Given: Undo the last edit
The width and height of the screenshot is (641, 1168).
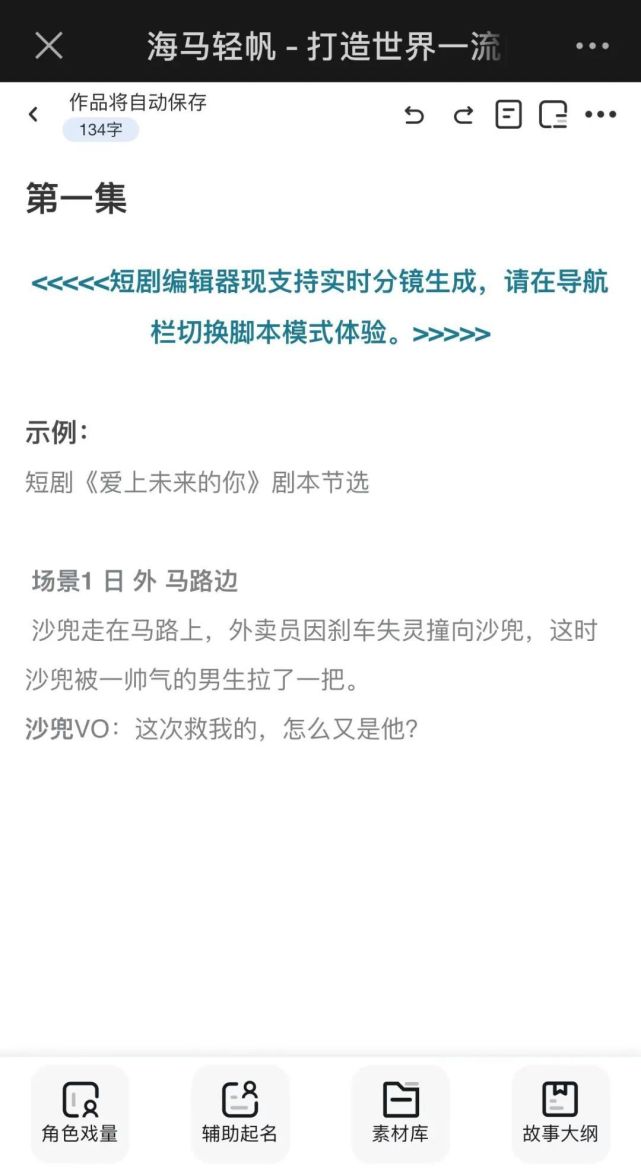Looking at the screenshot, I should click(413, 115).
